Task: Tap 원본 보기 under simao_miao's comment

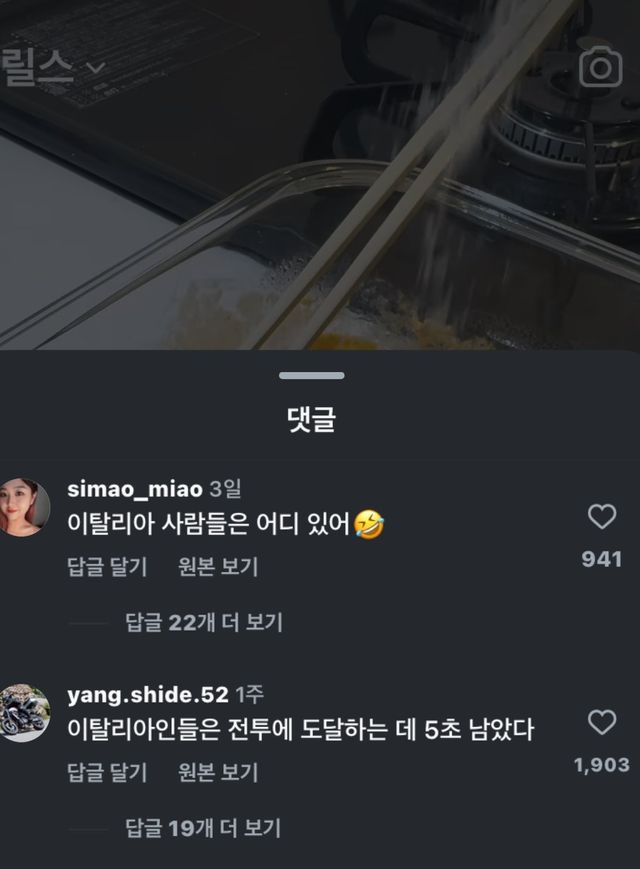Action: (218, 567)
